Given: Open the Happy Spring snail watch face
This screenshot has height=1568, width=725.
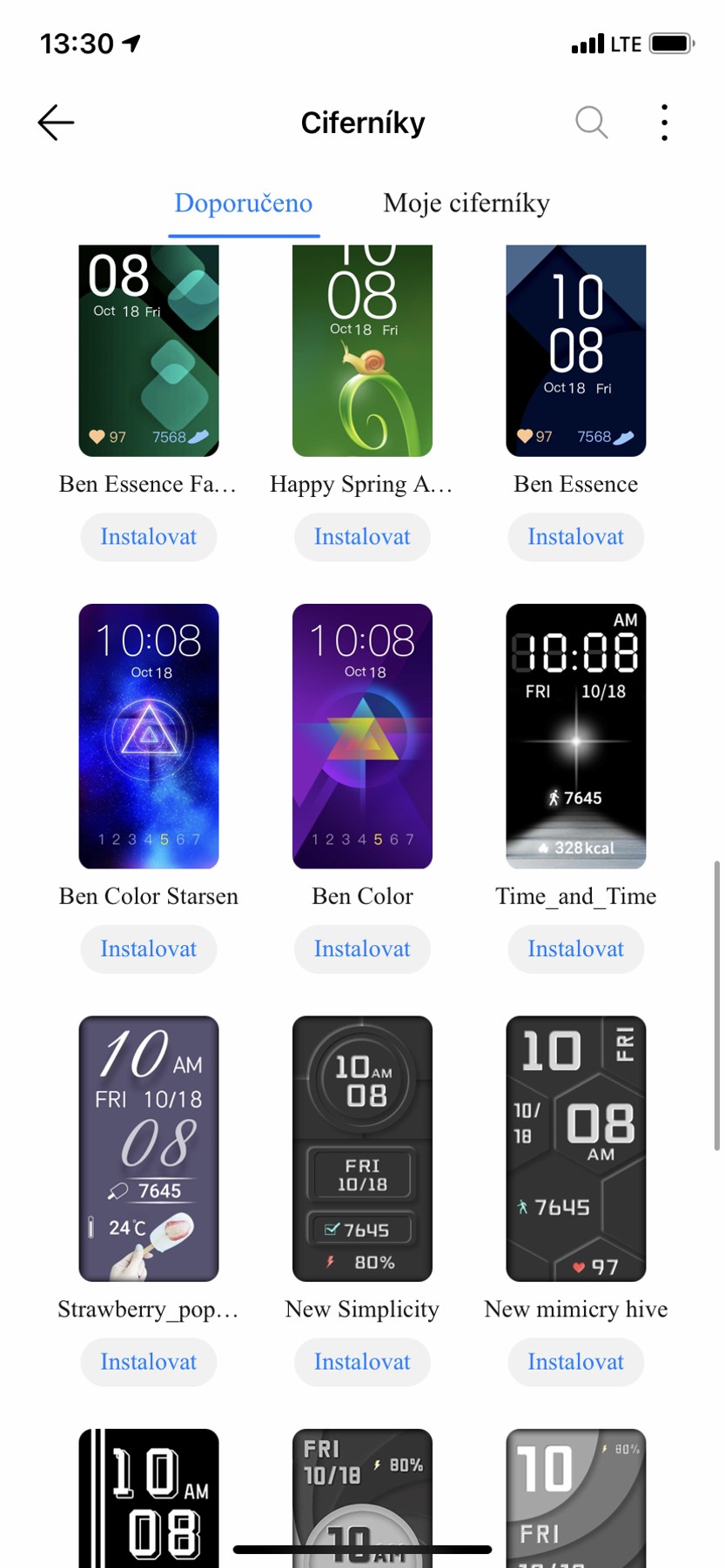Looking at the screenshot, I should click(x=362, y=350).
